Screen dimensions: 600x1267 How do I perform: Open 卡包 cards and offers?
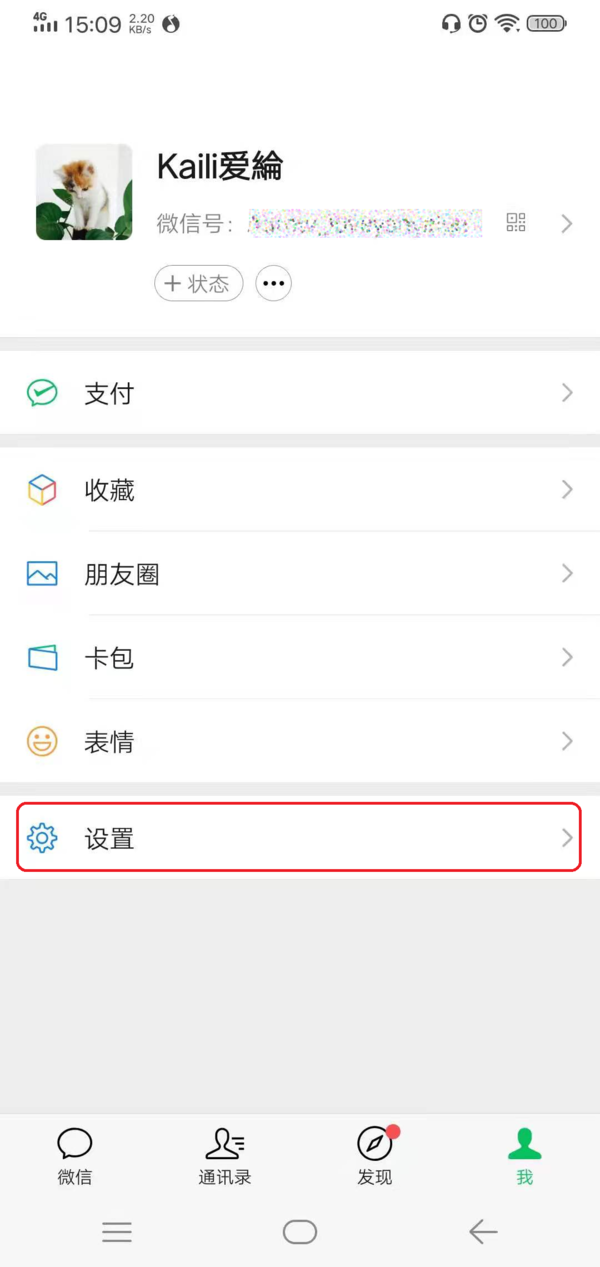[x=300, y=658]
